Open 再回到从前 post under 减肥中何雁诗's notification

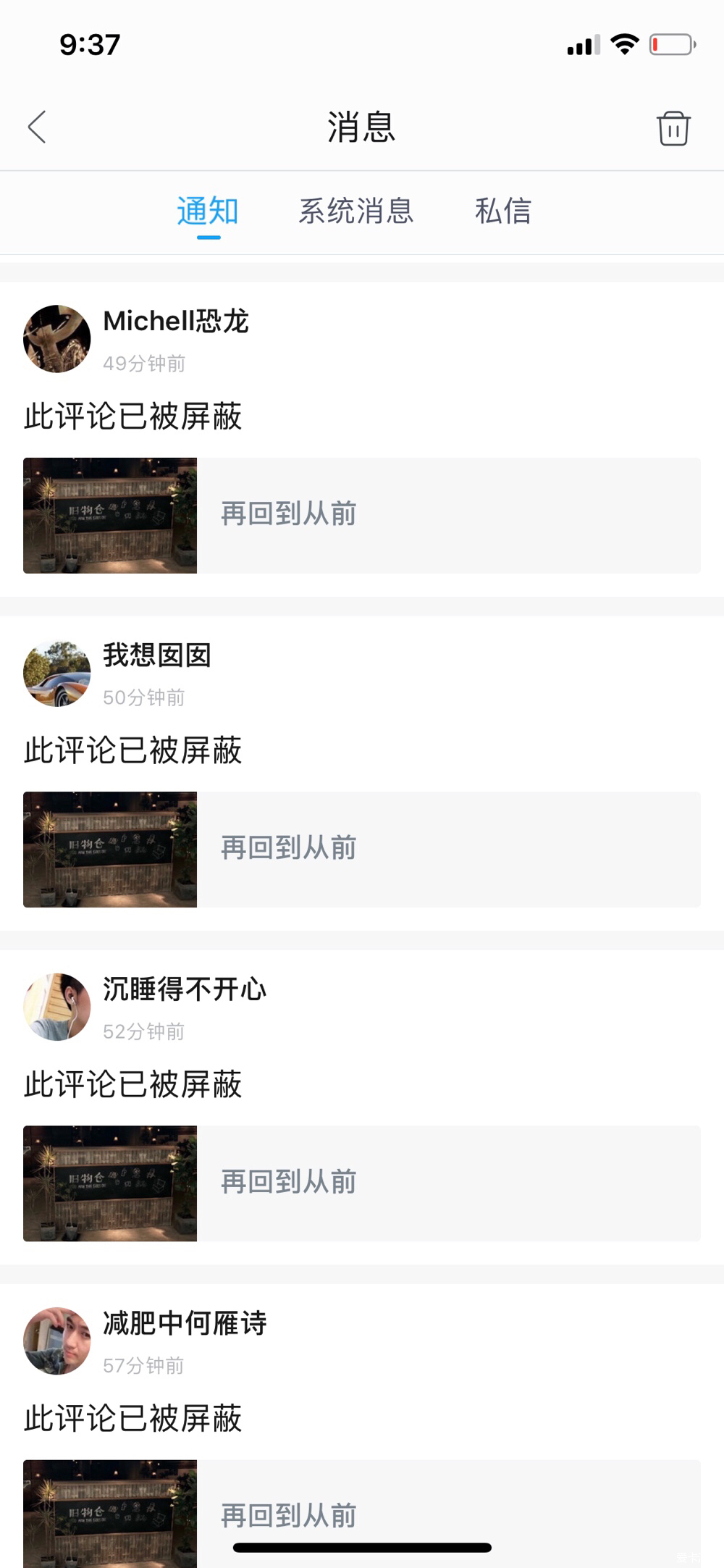coord(362,1514)
